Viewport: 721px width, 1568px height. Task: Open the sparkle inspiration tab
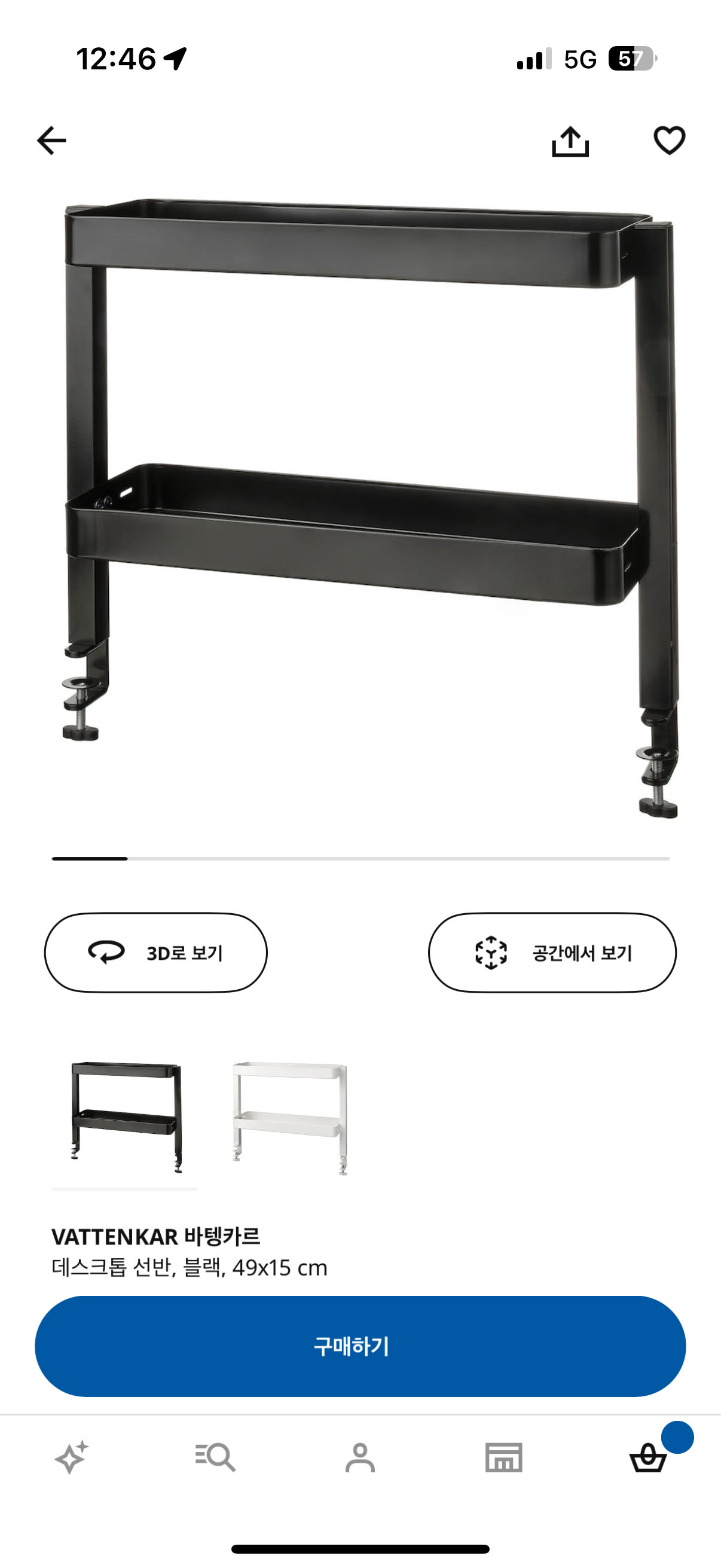point(72,1457)
